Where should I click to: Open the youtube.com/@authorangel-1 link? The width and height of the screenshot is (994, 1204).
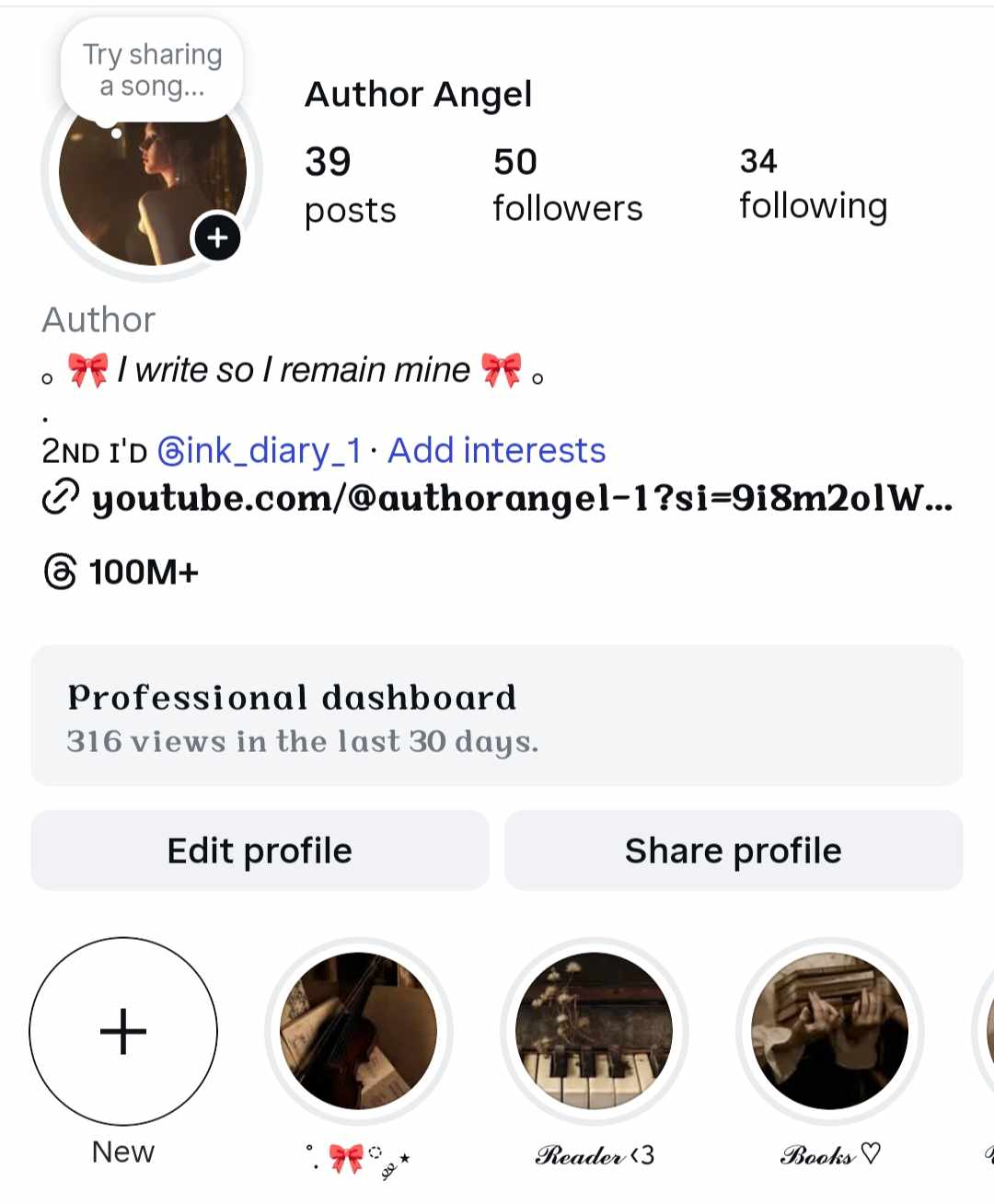521,498
